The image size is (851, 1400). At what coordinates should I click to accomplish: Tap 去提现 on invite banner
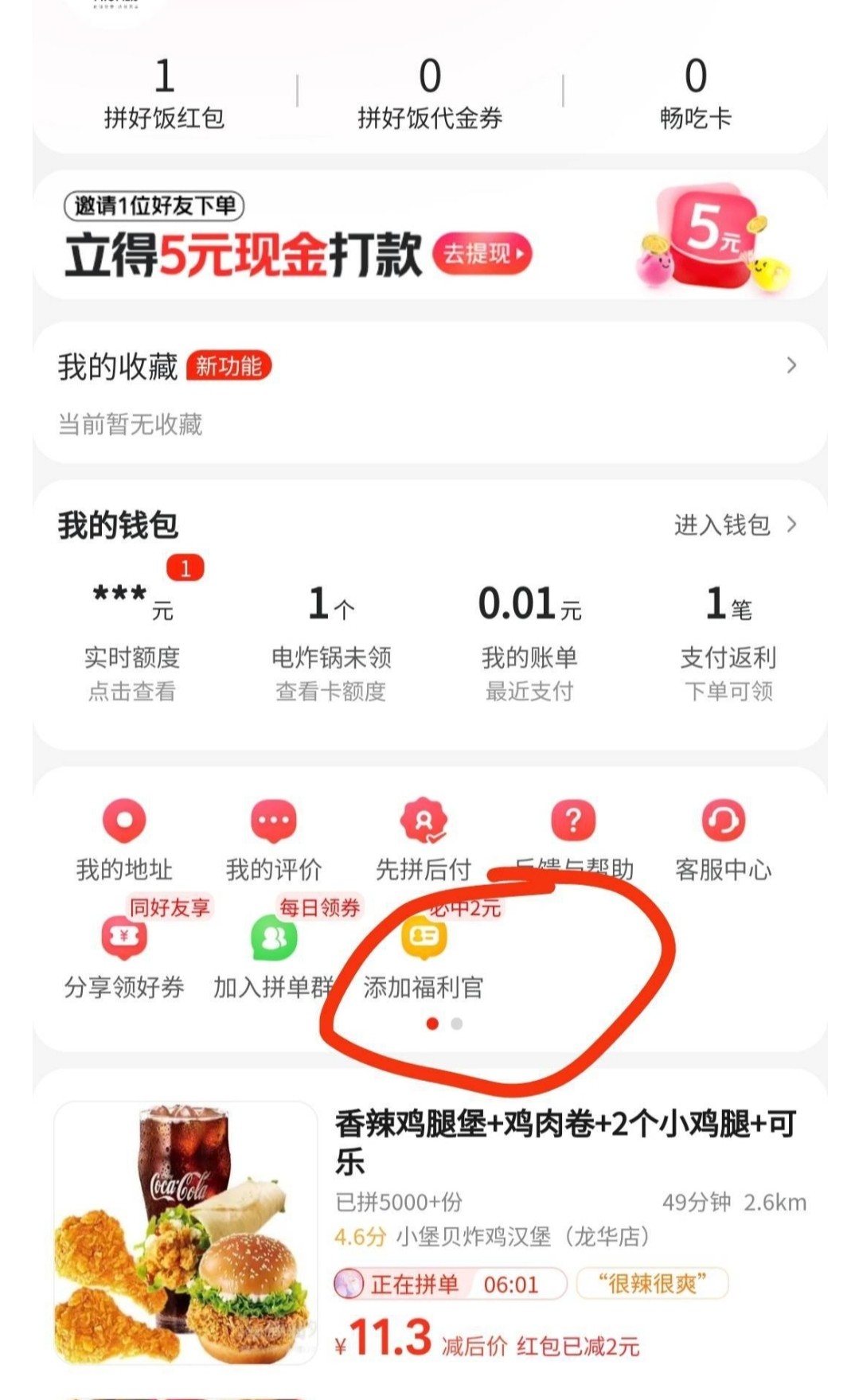pyautogui.click(x=482, y=254)
